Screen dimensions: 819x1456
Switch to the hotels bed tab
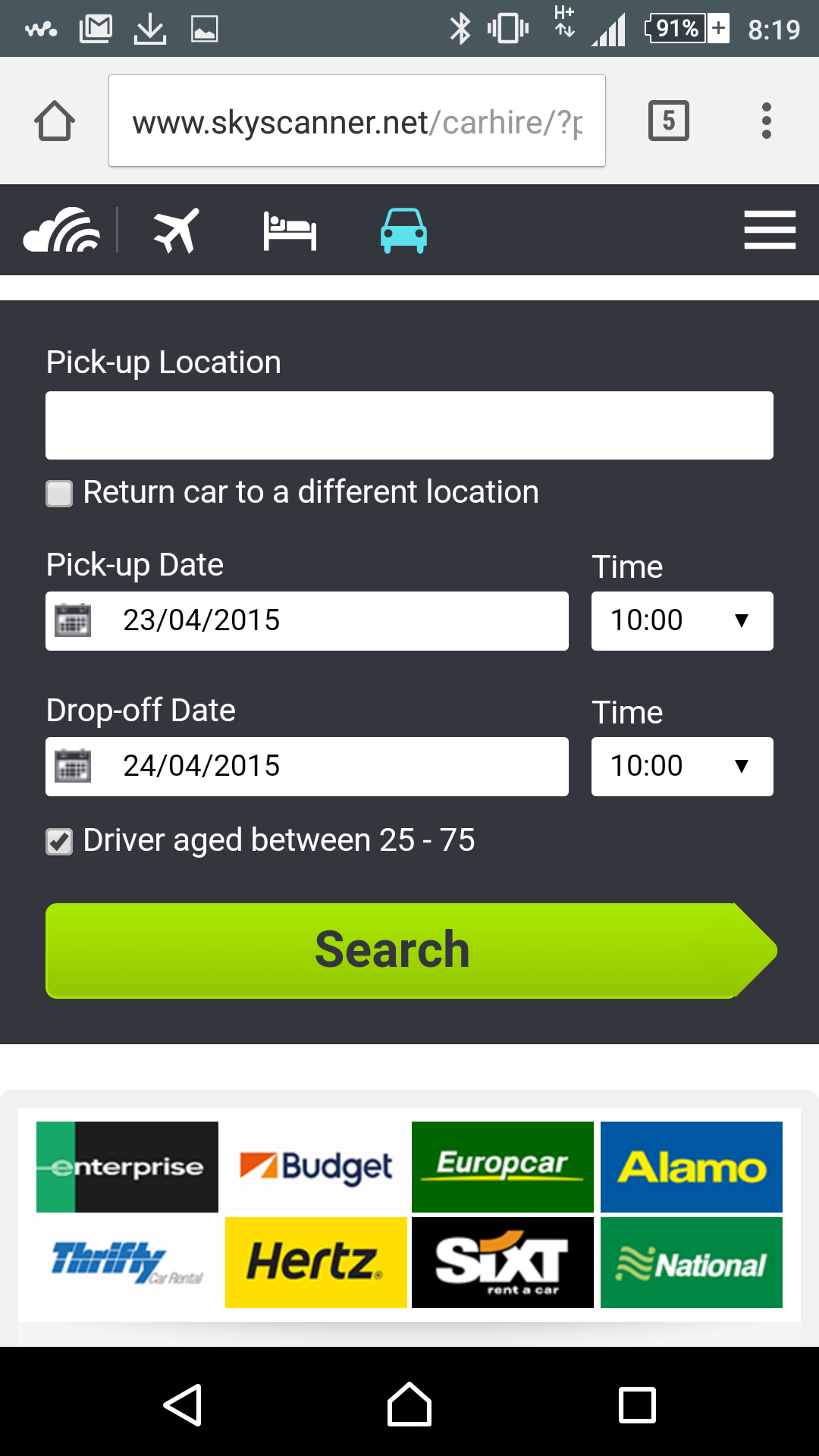point(290,231)
